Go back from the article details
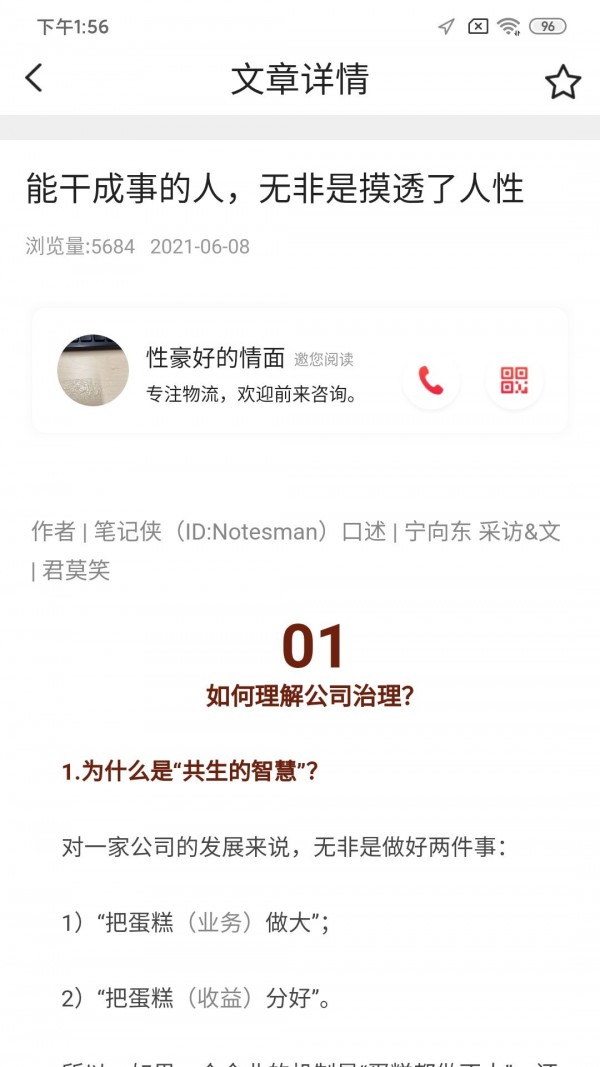Viewport: 600px width, 1067px height. [x=33, y=78]
